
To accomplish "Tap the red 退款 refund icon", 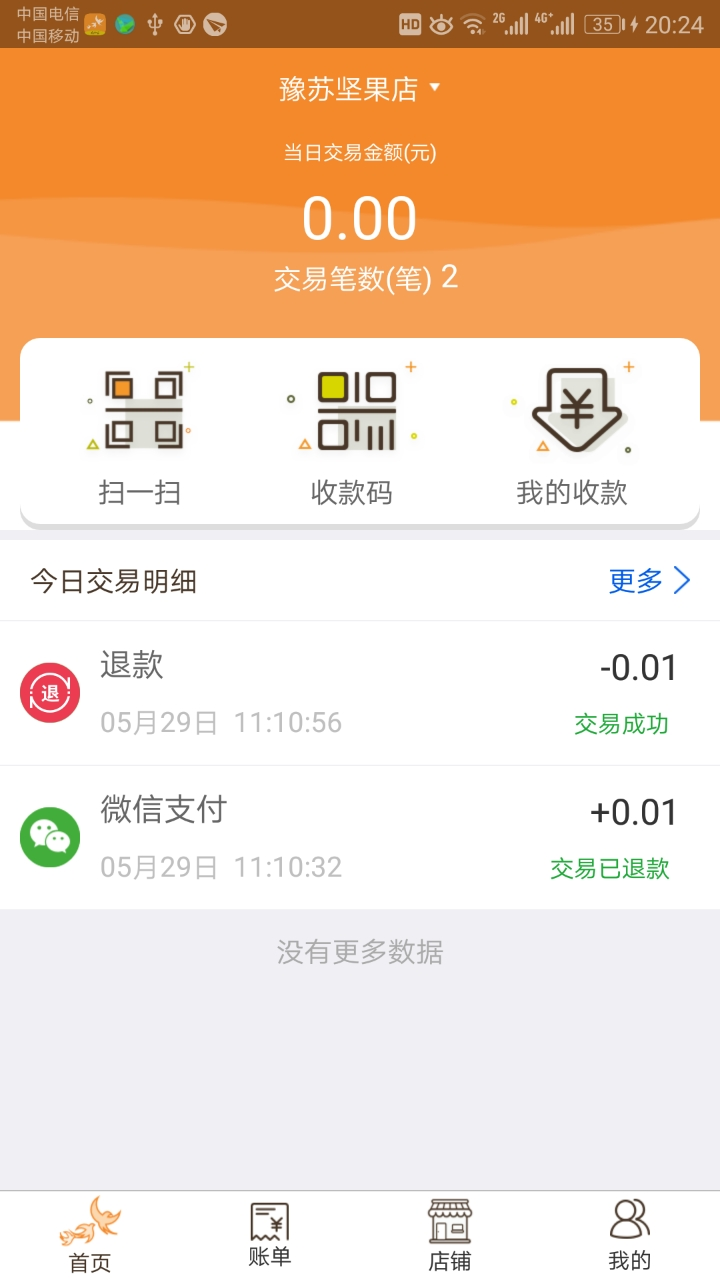I will (x=49, y=691).
